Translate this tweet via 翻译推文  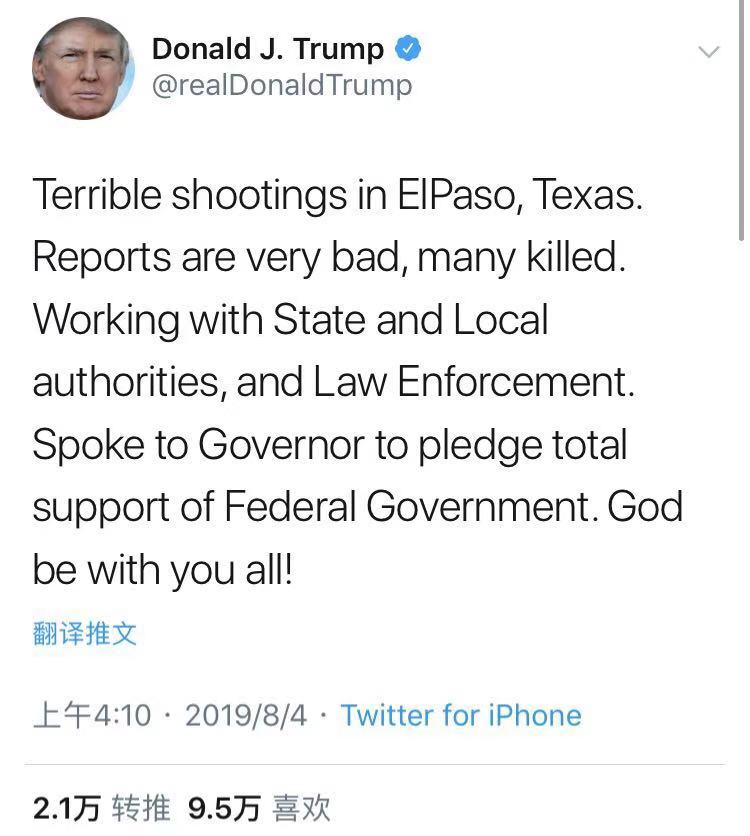coord(84,634)
